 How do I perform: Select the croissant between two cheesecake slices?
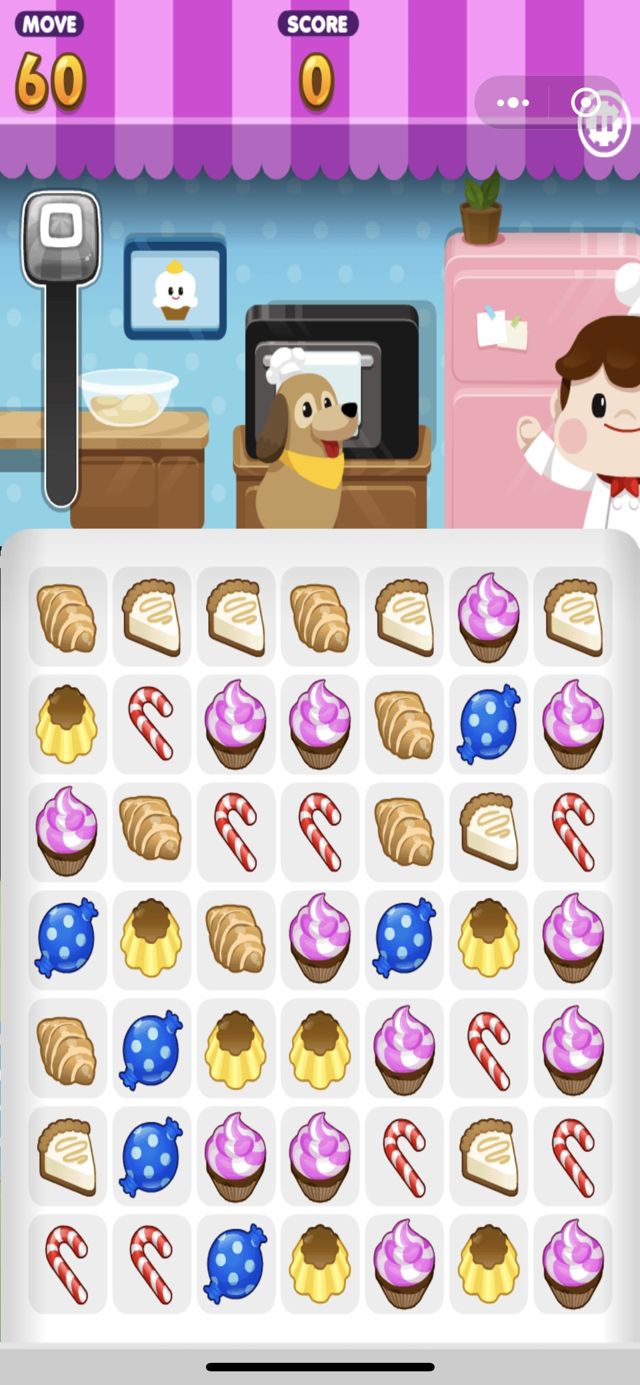(x=320, y=617)
